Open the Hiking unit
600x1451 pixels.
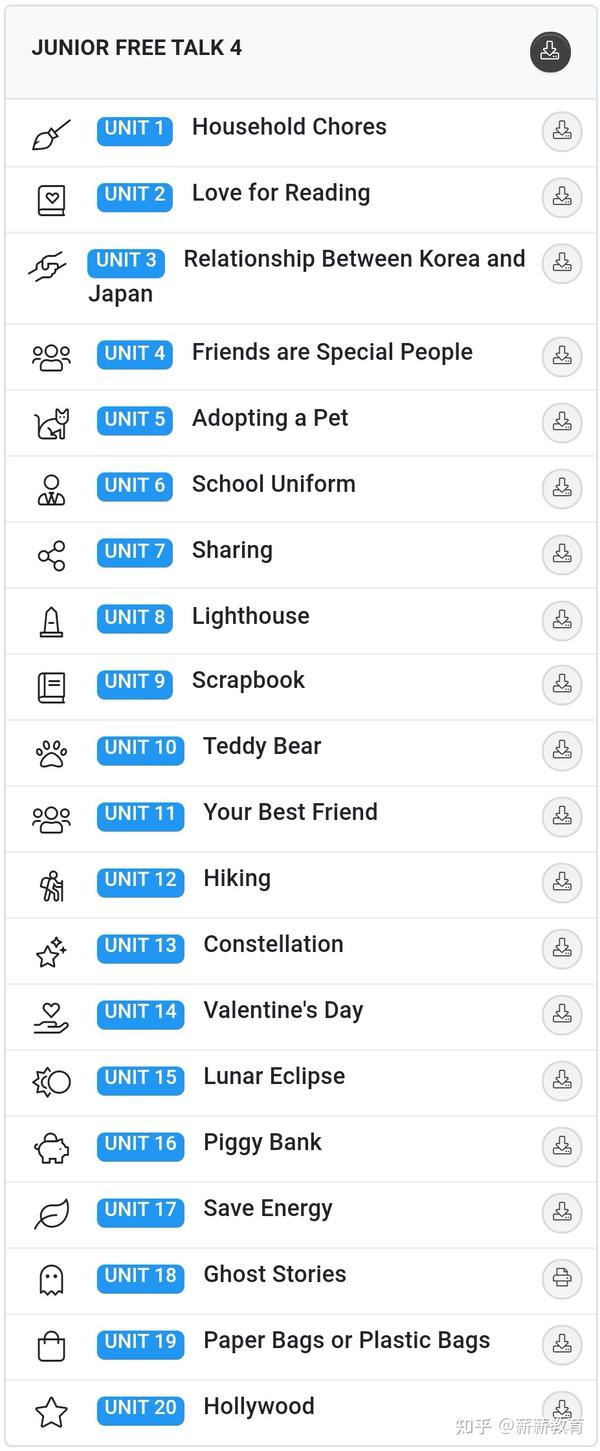237,879
